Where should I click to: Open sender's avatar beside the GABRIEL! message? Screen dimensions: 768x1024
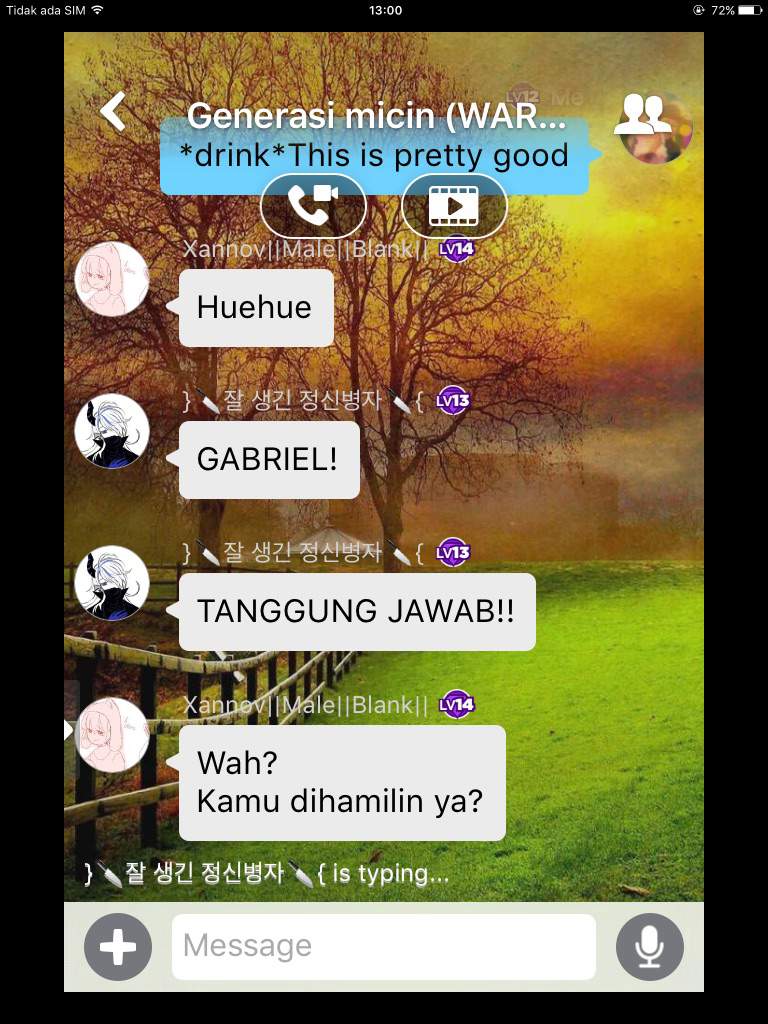click(112, 431)
